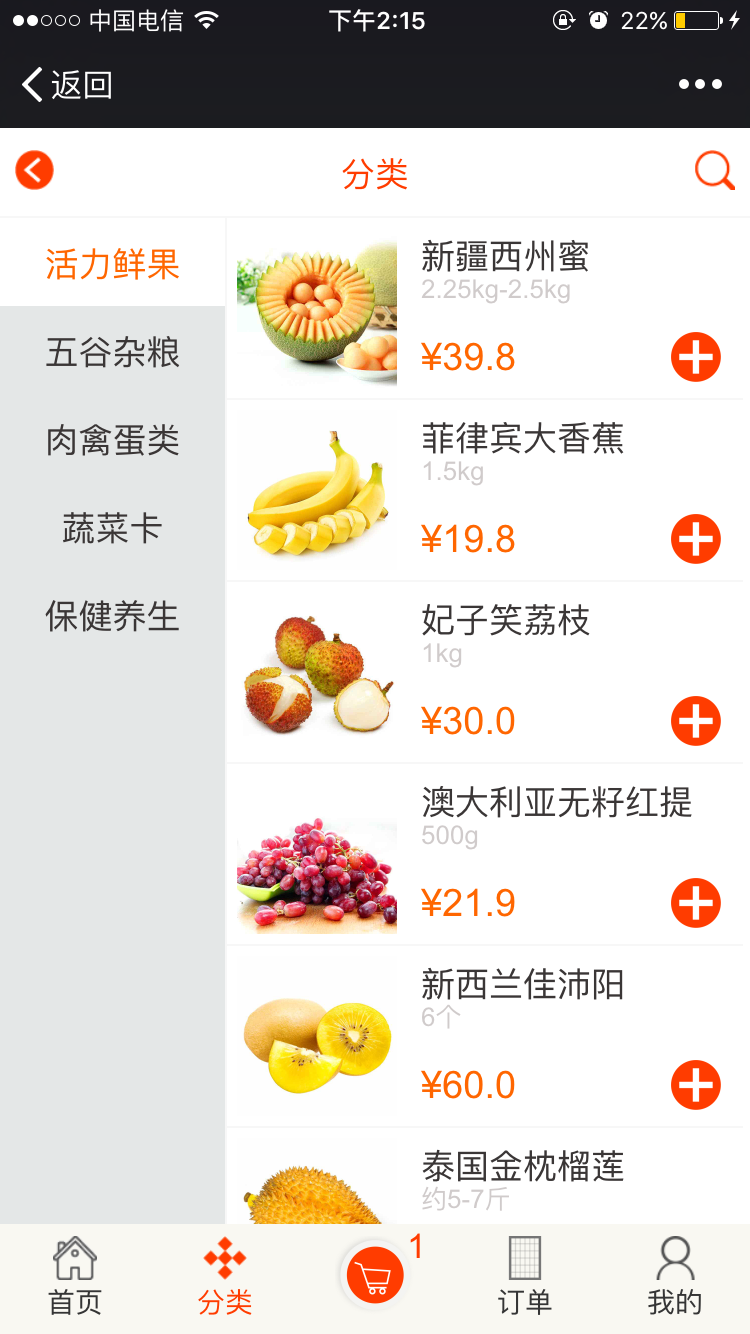Add 澳大利亚无籽红提 to the cart
Image resolution: width=750 pixels, height=1334 pixels.
[696, 903]
